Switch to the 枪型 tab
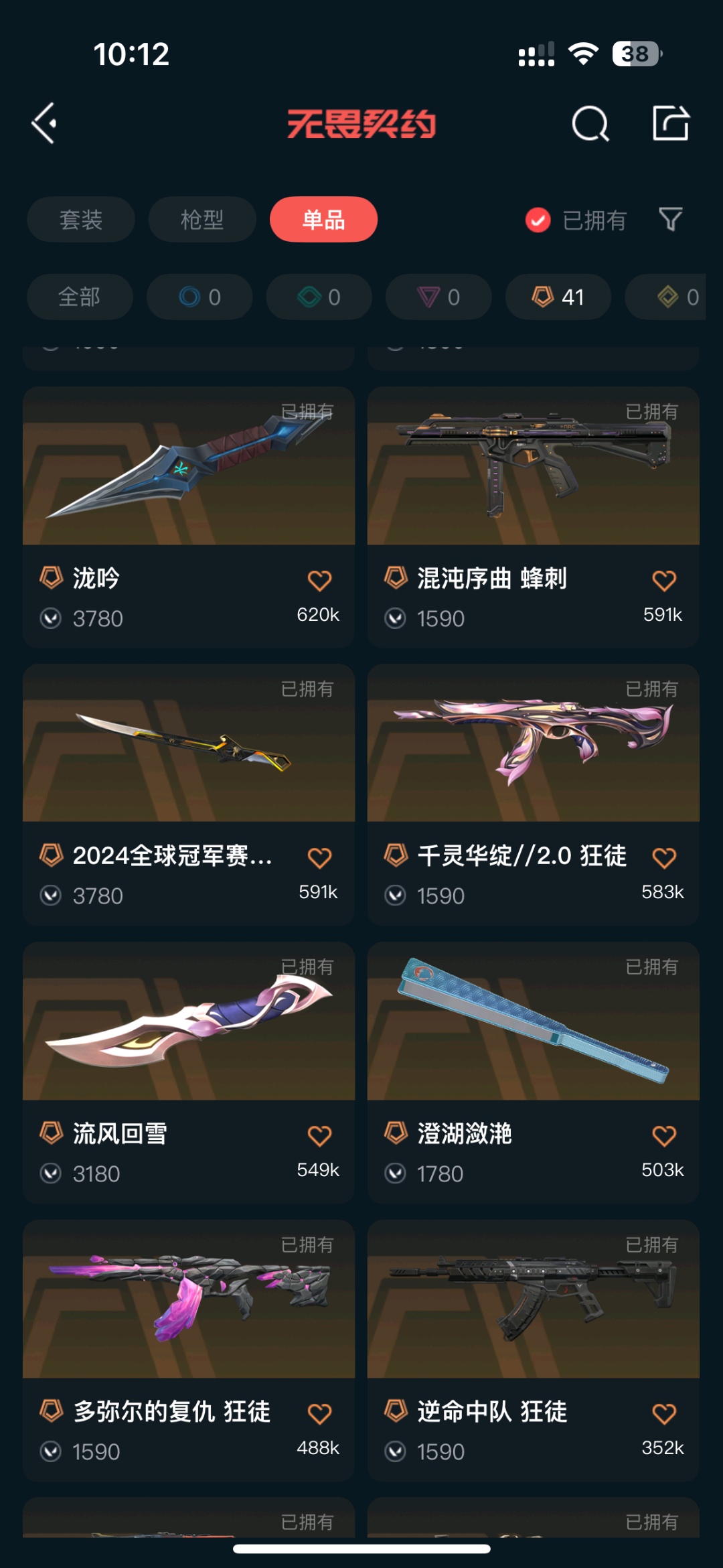Image resolution: width=723 pixels, height=1568 pixels. [202, 220]
